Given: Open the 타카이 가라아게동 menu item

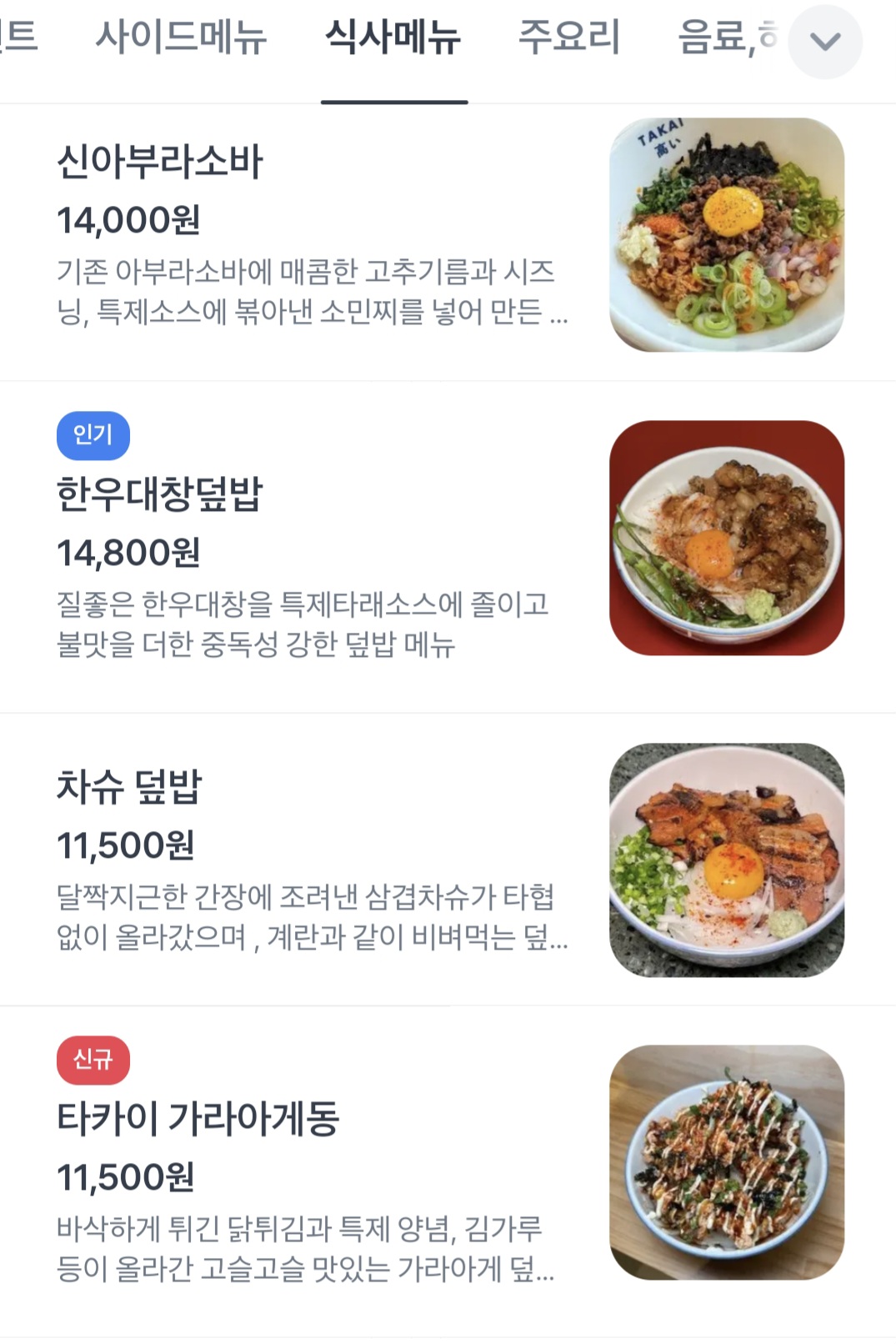Looking at the screenshot, I should [x=198, y=1118].
